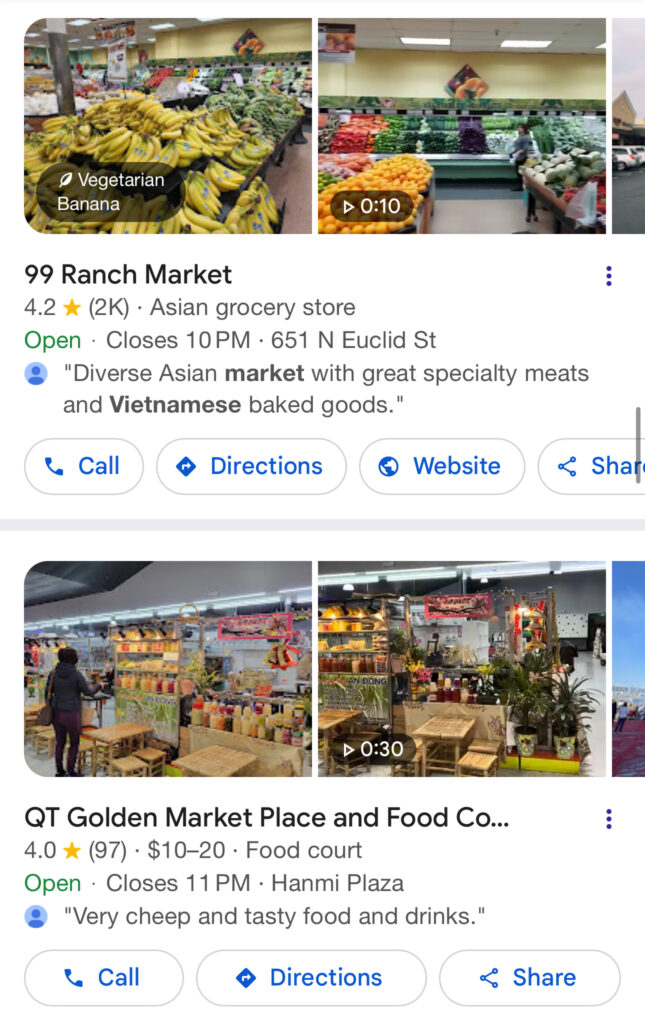Play the 0:10 video of 99 Ranch Market
Screen dimensions: 645x1024
461,126
